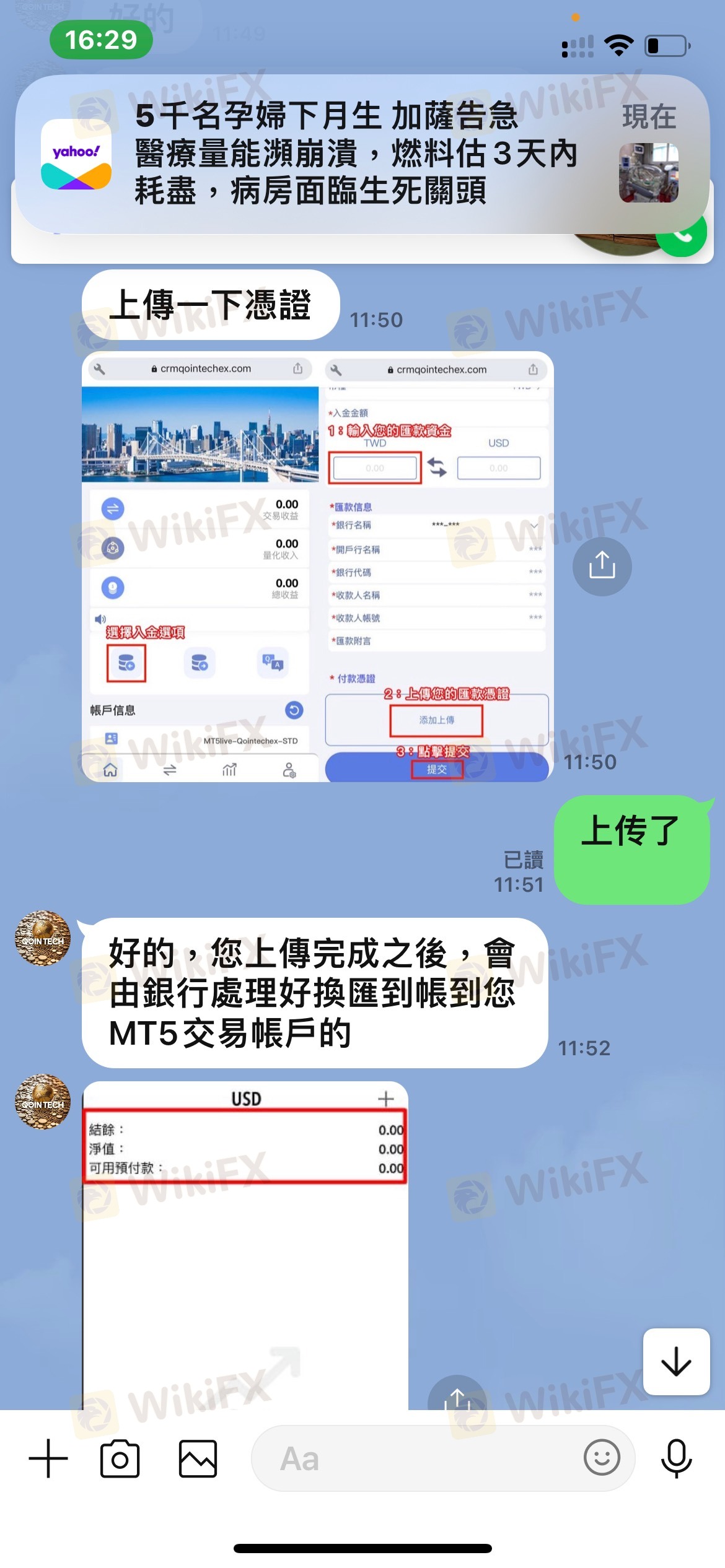Viewport: 725px width, 1568px height.
Task: Open the camera to take photo
Action: click(120, 1458)
